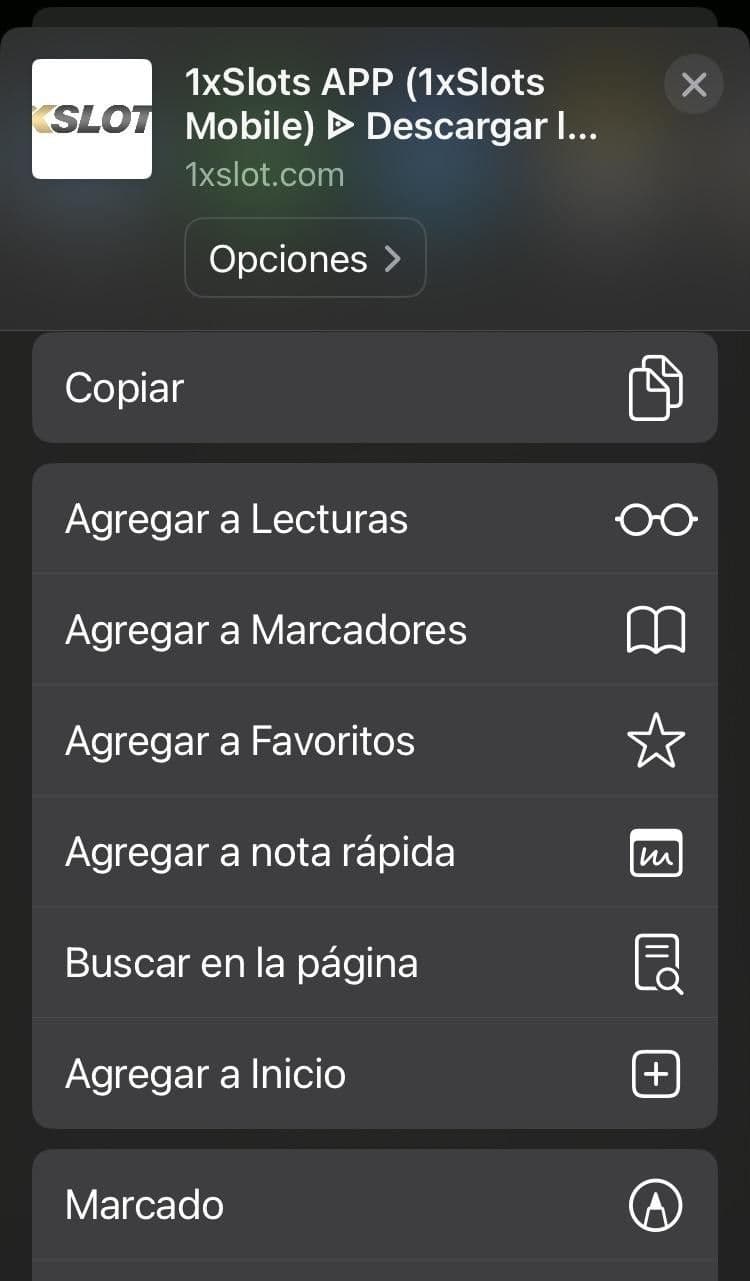Select Agregar a Marcadores entry
This screenshot has height=1281, width=750.
point(300,629)
